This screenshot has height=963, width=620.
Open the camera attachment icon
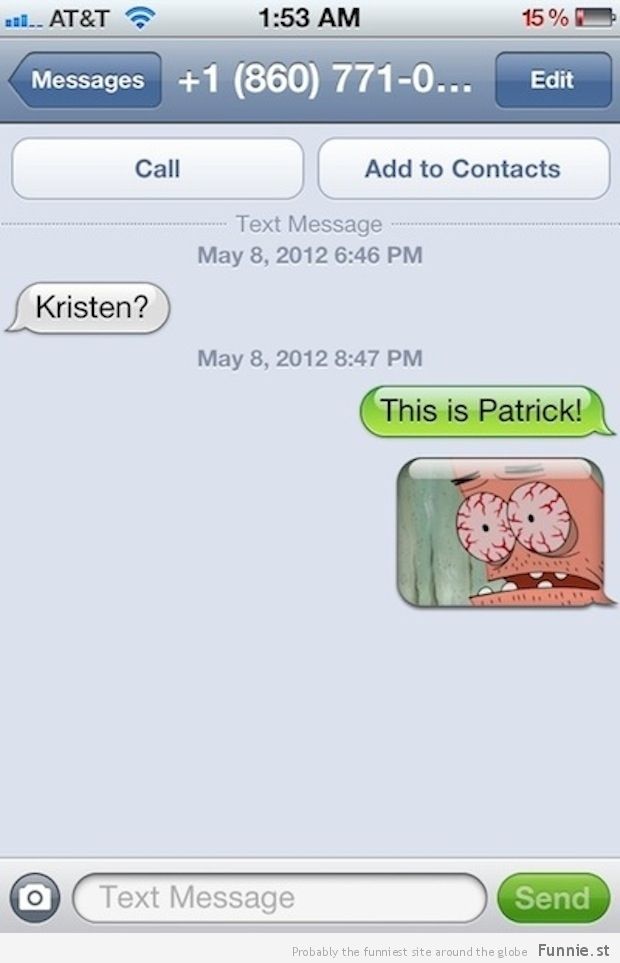pos(35,897)
